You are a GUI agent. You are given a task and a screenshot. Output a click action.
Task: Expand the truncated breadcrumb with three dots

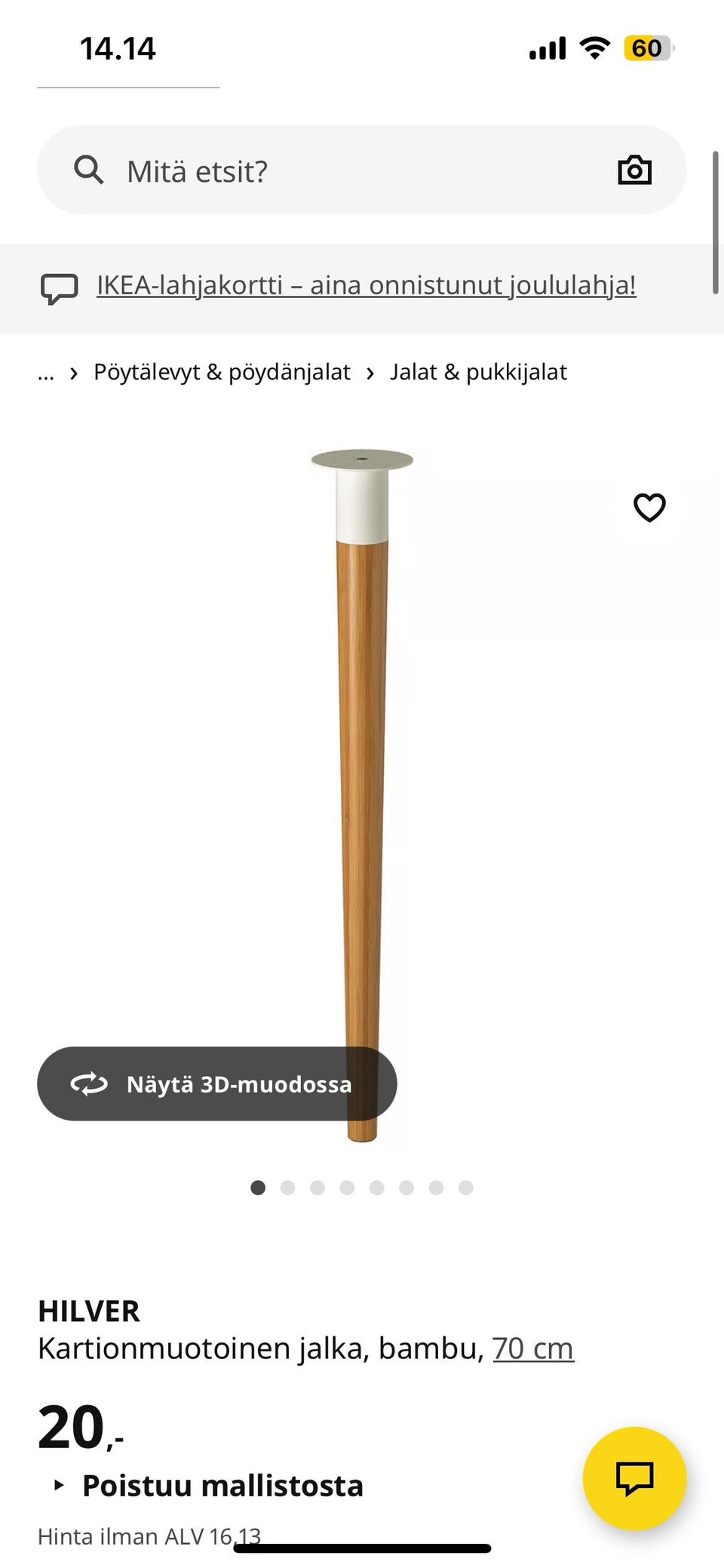tap(46, 371)
